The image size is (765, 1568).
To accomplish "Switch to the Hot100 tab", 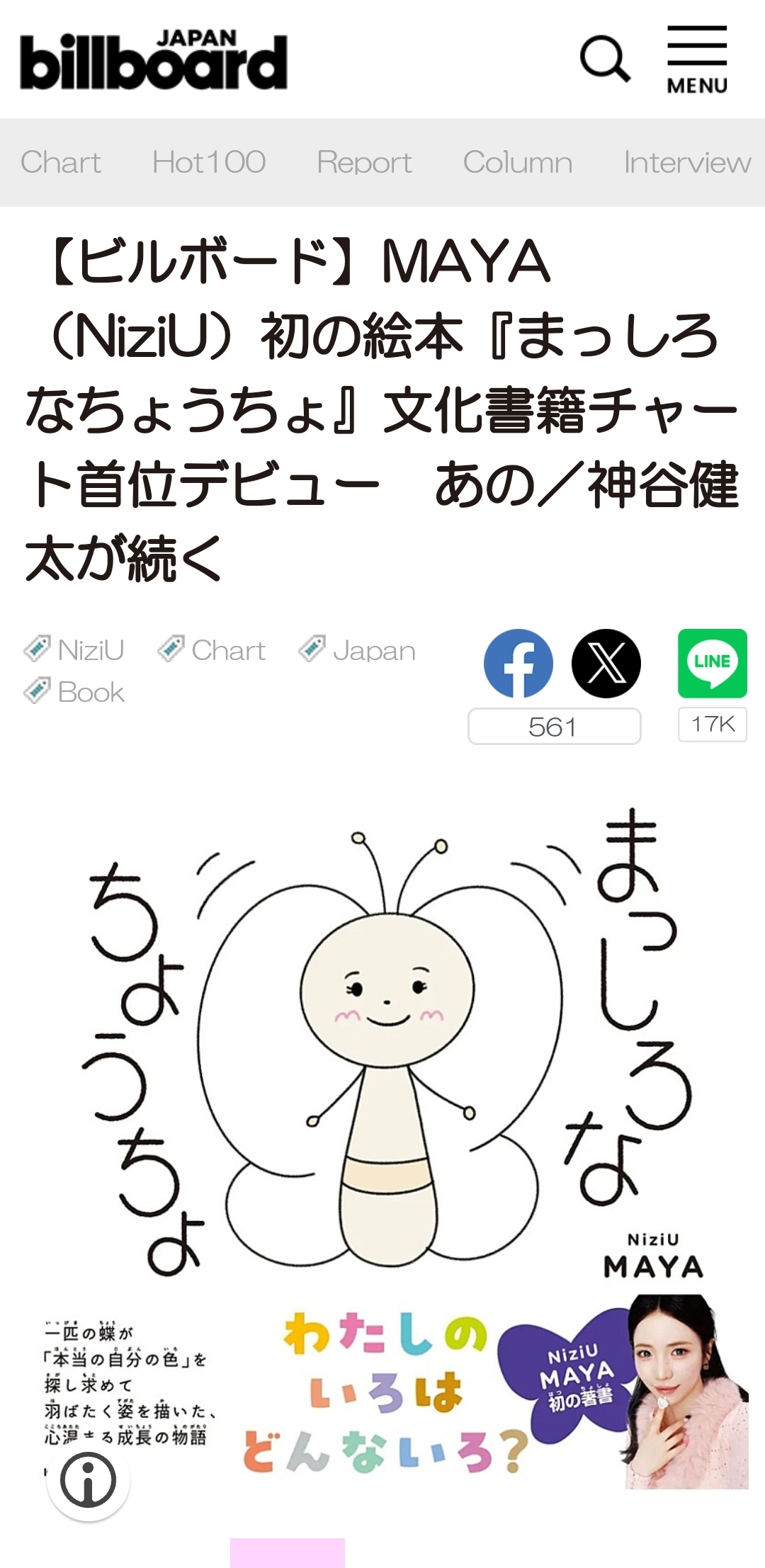I will [x=209, y=162].
